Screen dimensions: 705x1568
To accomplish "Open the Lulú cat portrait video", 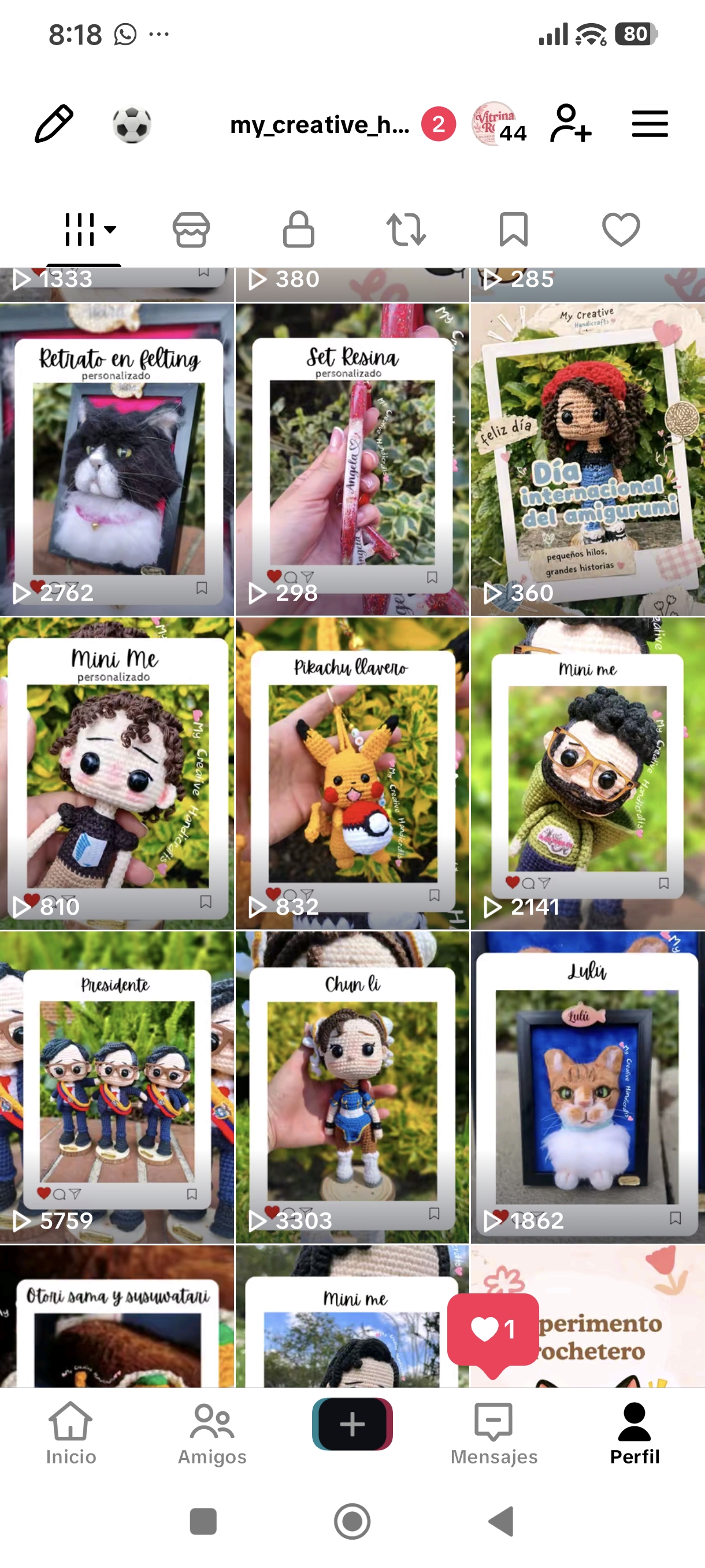I will (588, 1088).
